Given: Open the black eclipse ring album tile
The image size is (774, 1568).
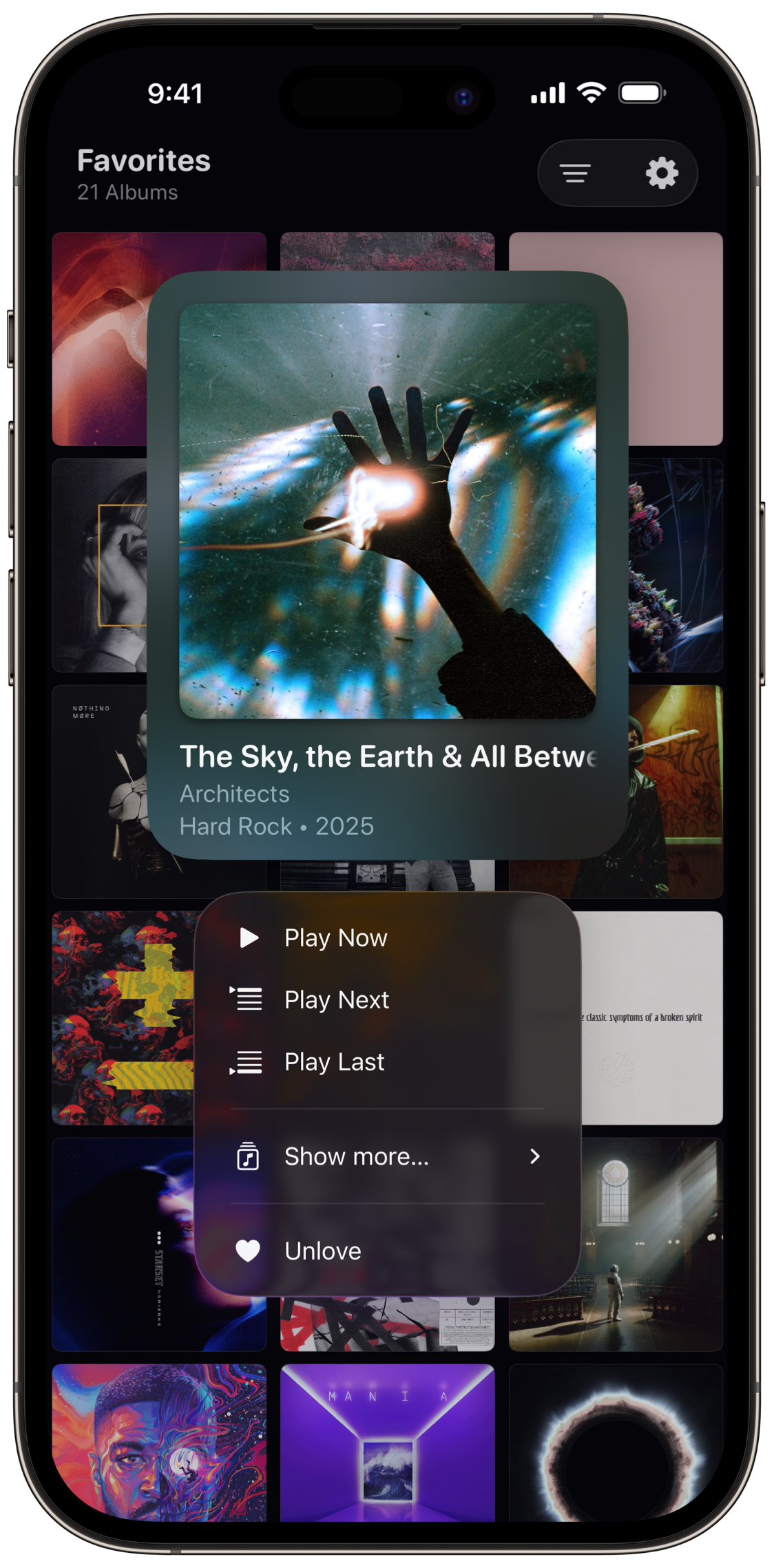Looking at the screenshot, I should click(615, 1442).
